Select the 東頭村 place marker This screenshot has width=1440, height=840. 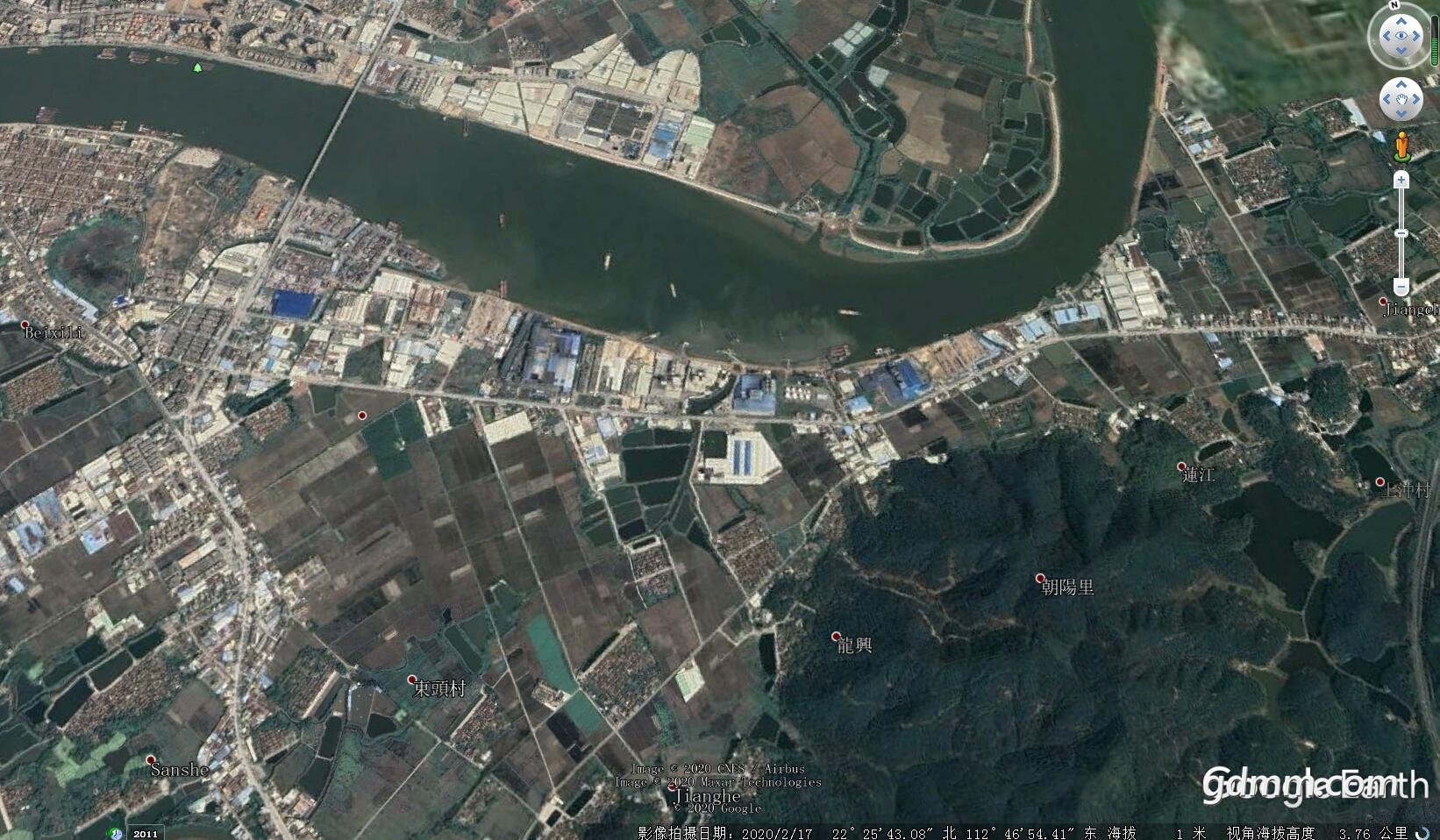(412, 680)
